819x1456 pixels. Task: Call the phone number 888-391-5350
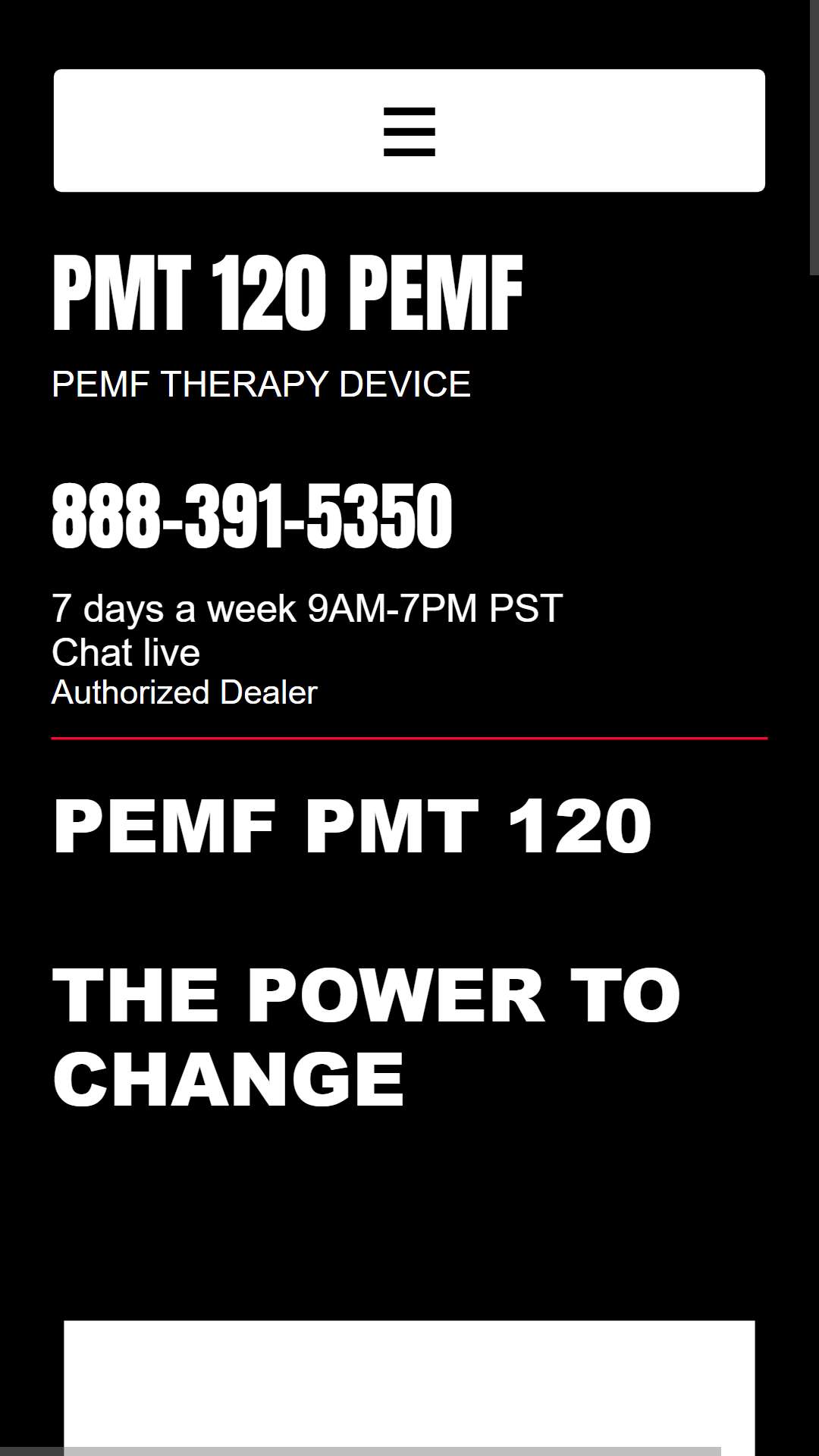[x=252, y=516]
